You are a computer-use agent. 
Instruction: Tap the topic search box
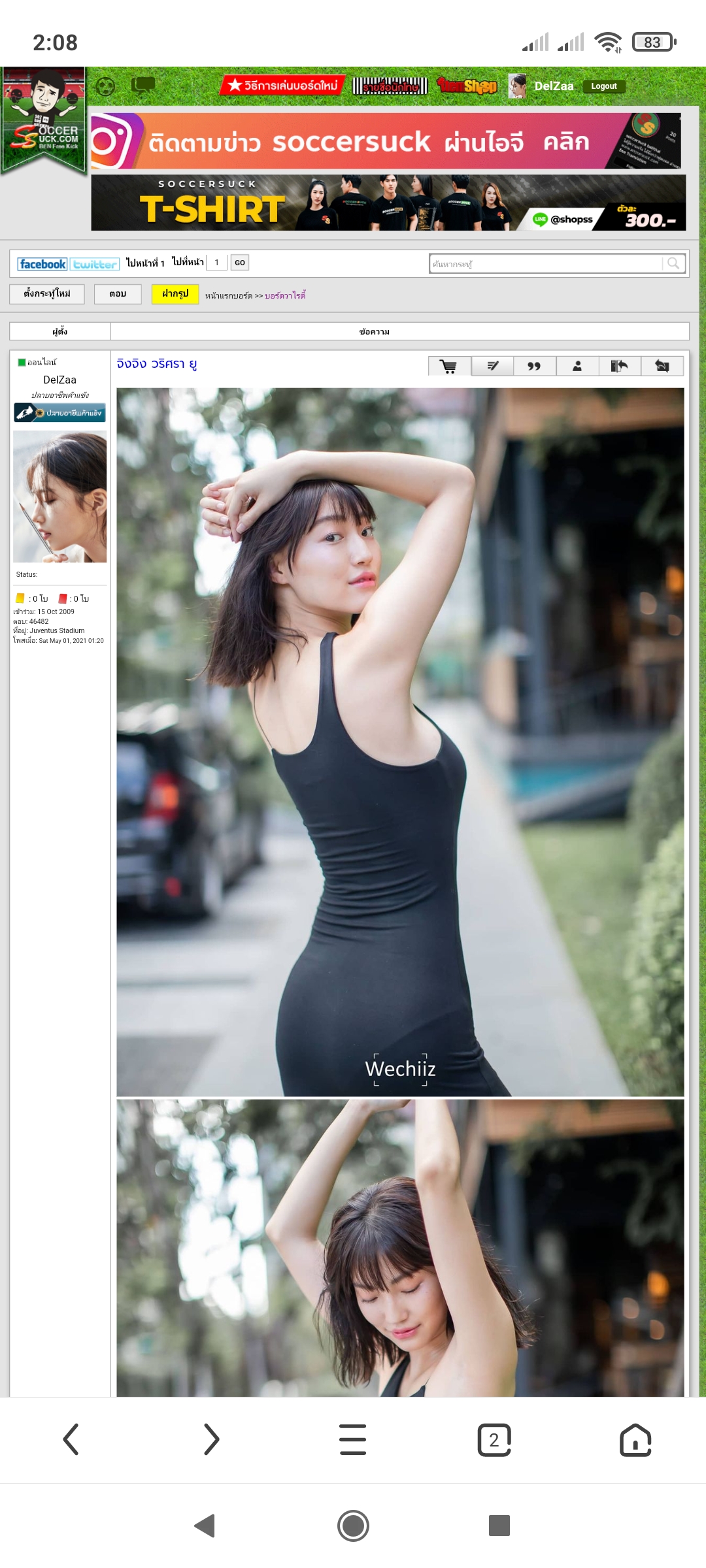[546, 264]
